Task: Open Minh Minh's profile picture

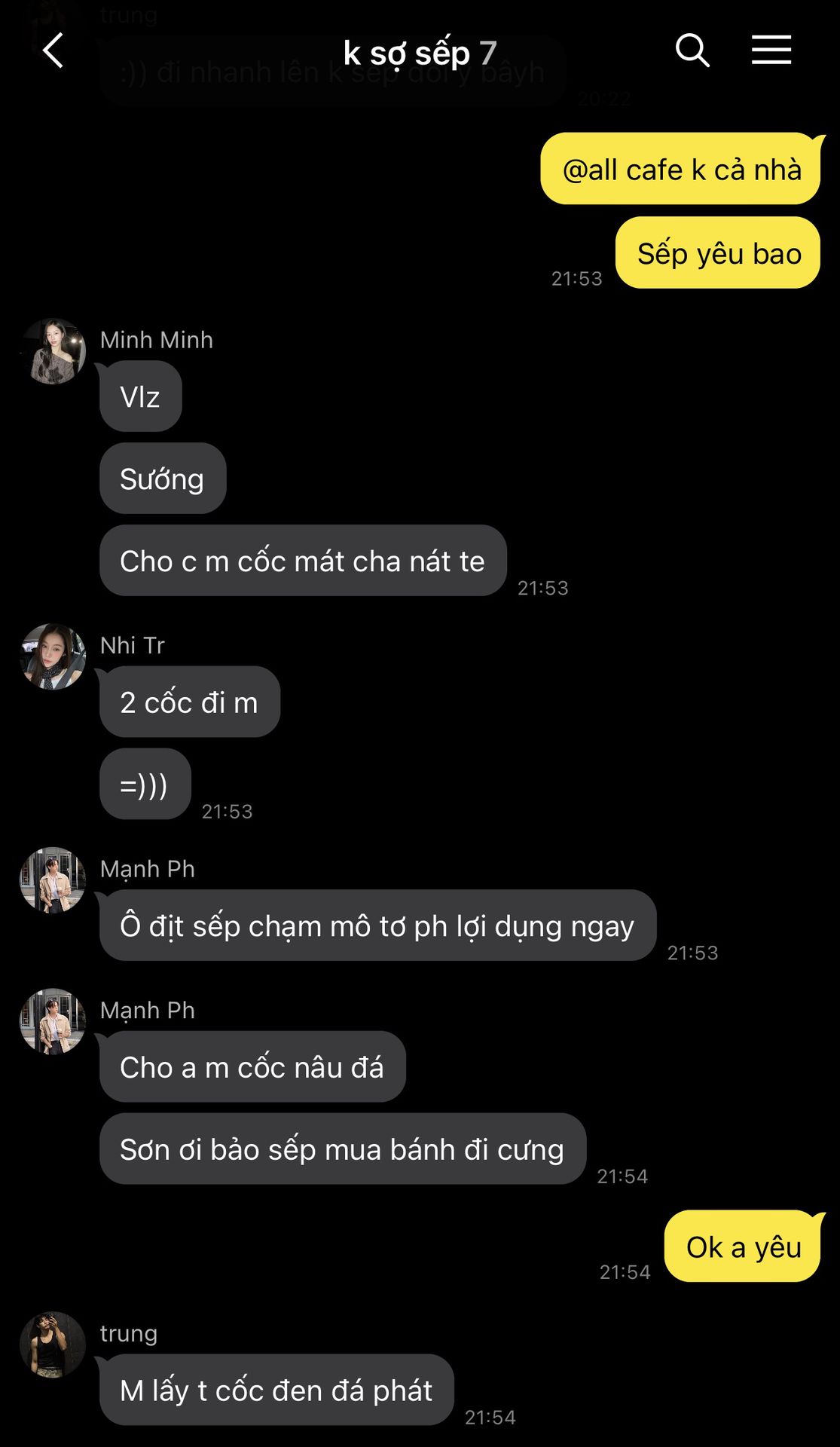Action: [x=53, y=351]
